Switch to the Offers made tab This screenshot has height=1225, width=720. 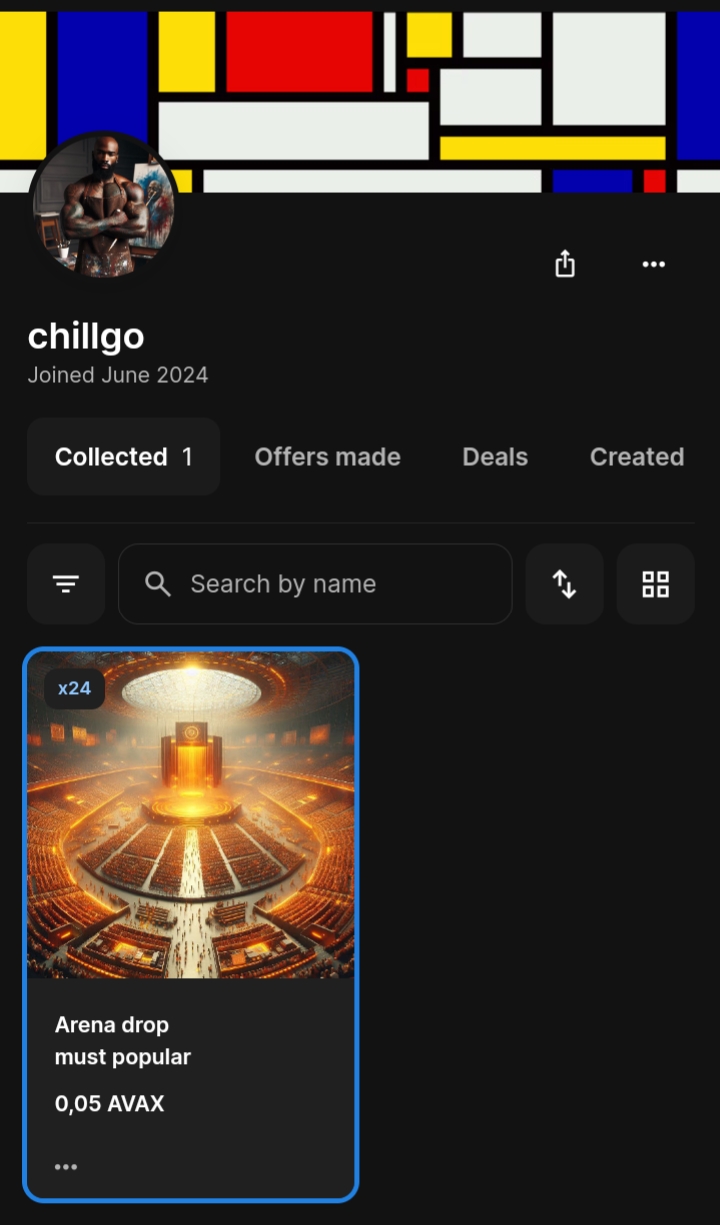[327, 457]
